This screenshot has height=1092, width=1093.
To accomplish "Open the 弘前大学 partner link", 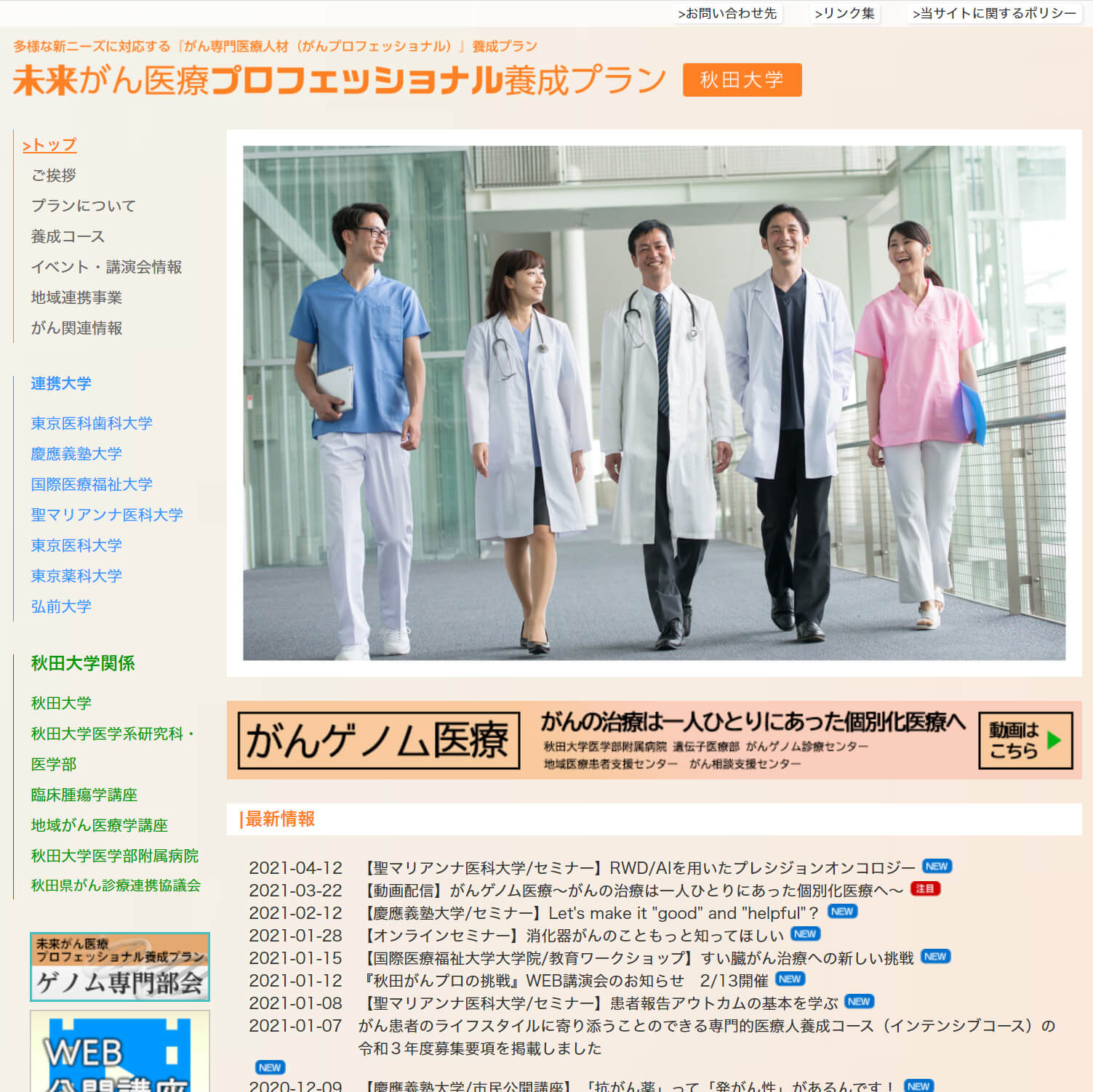I will [x=61, y=606].
